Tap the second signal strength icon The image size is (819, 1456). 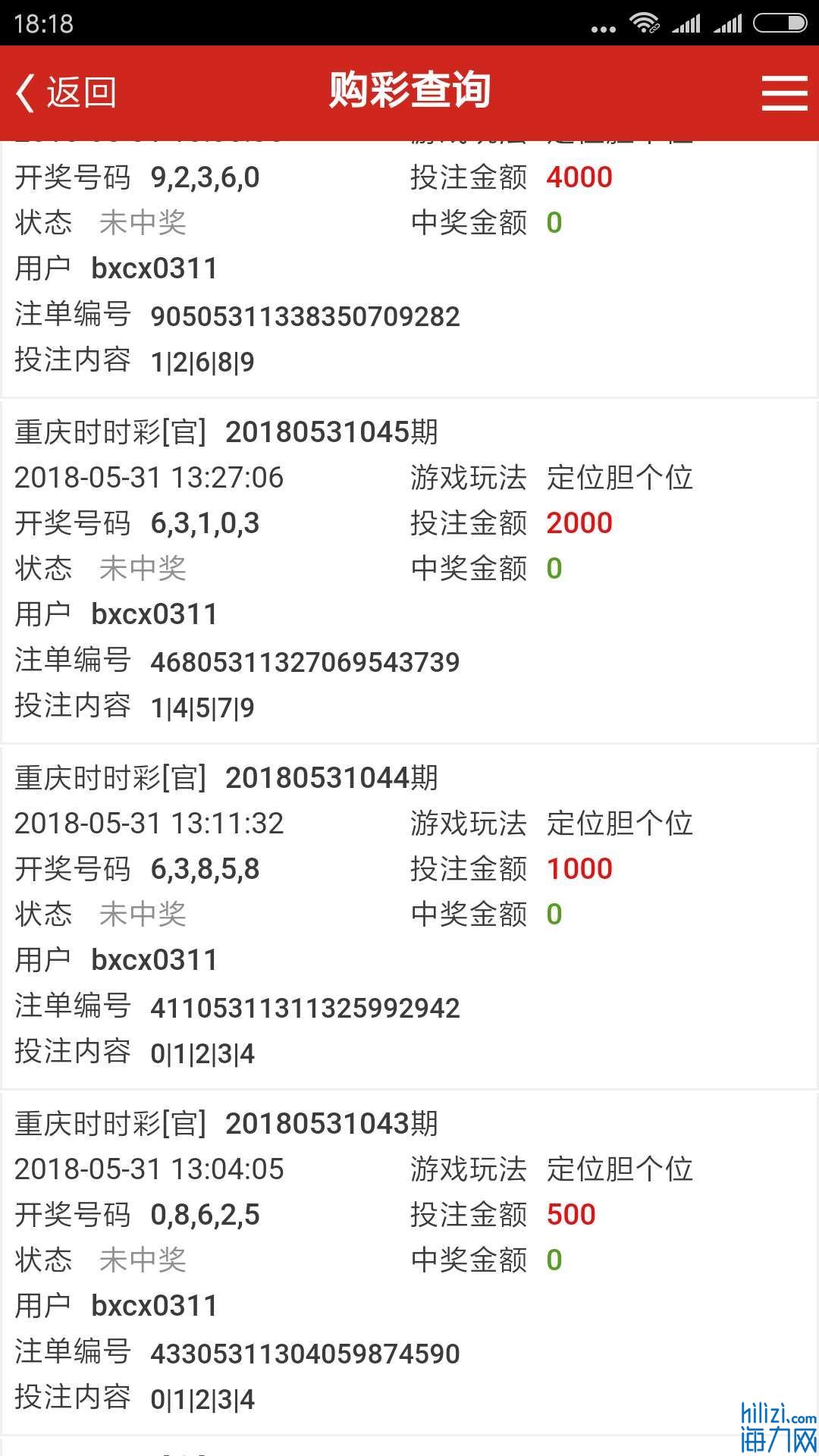point(730,23)
